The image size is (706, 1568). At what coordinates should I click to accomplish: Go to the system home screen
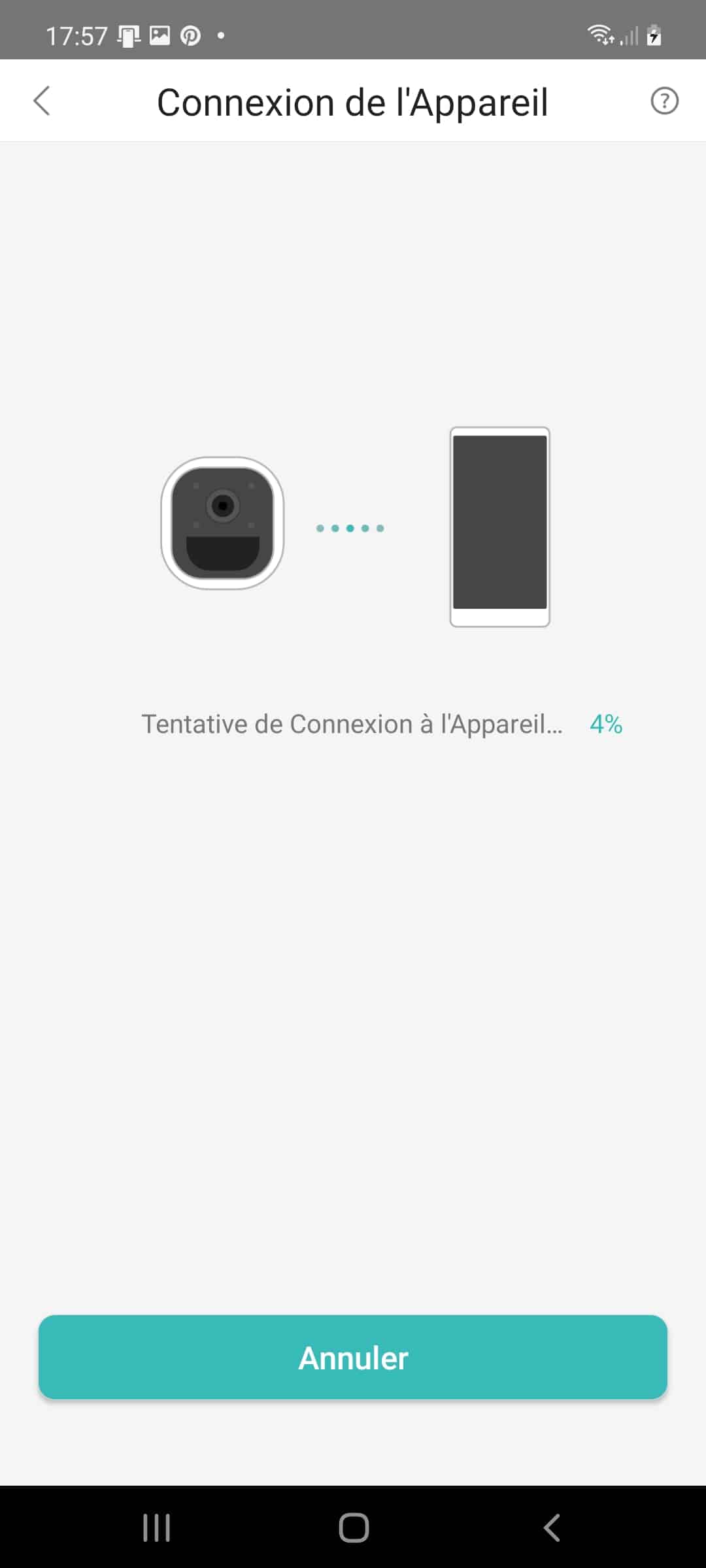click(354, 1528)
